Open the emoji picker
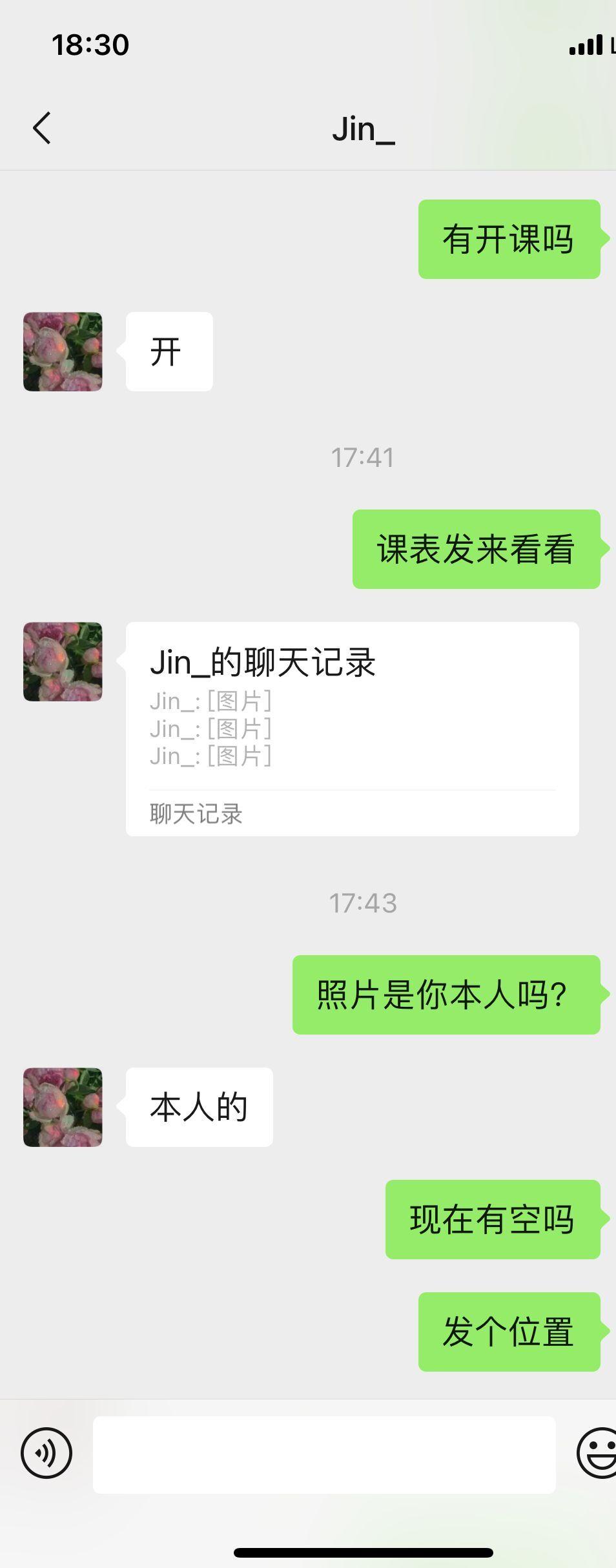This screenshot has width=616, height=1568. pyautogui.click(x=597, y=1453)
